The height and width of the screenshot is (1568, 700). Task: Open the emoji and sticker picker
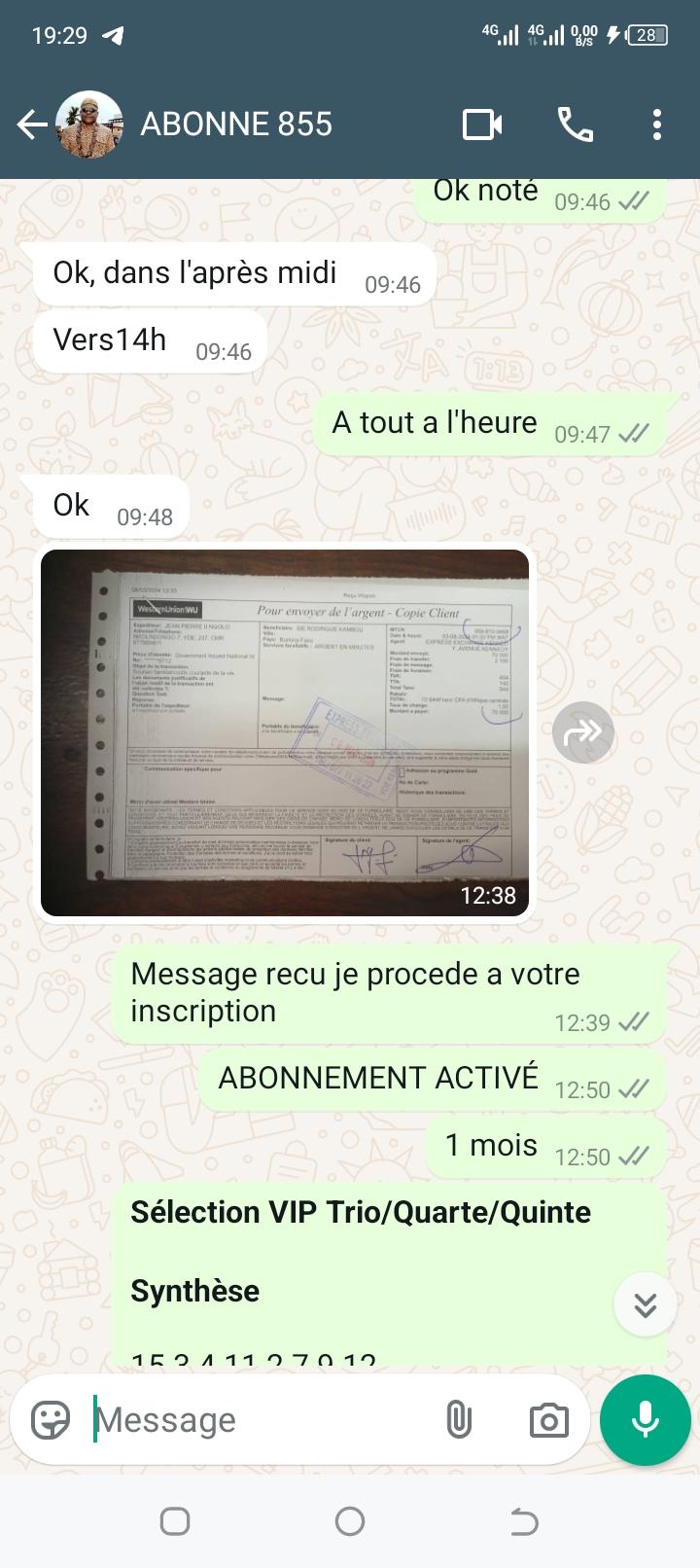(51, 1420)
